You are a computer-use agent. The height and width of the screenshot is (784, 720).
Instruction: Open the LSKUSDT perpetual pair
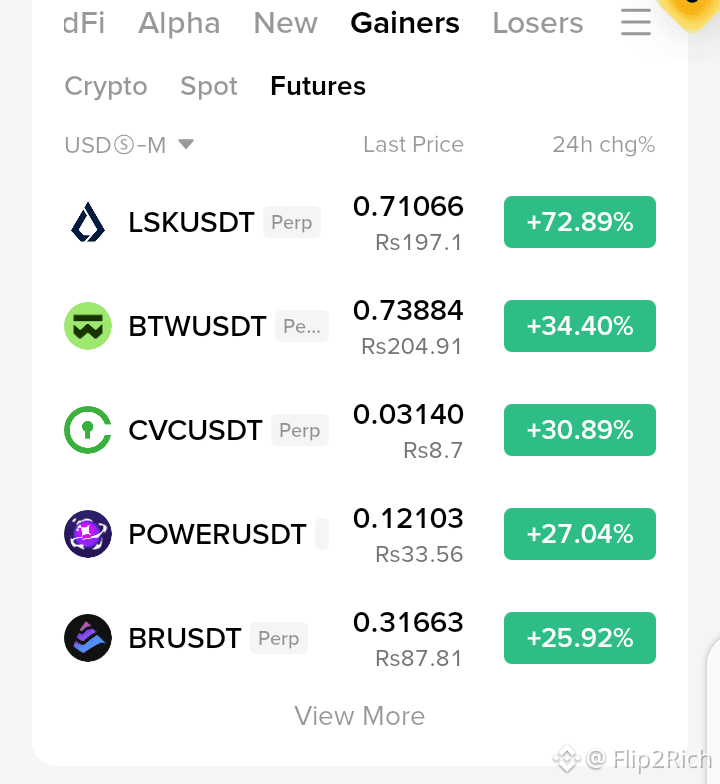[360, 222]
